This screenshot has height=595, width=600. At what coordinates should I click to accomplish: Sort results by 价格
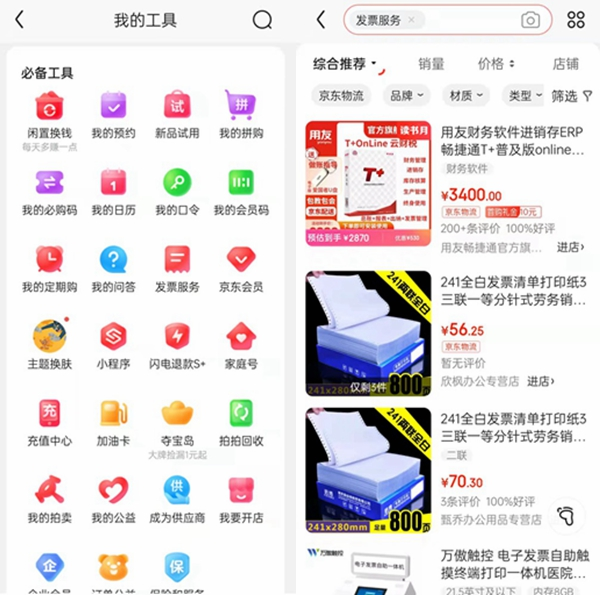495,64
